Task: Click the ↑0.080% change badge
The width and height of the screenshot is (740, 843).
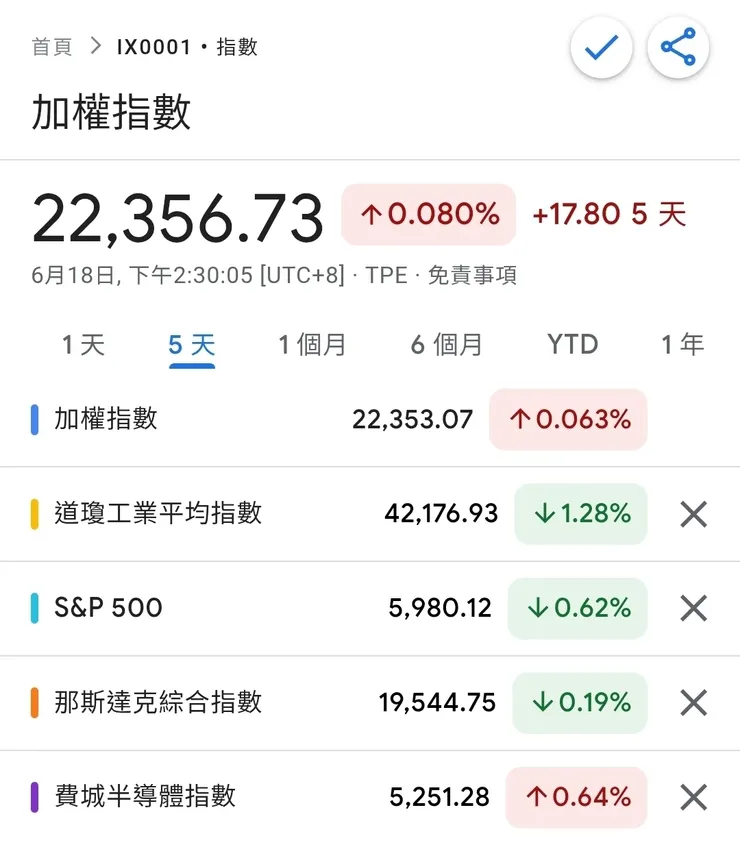Action: (x=428, y=213)
